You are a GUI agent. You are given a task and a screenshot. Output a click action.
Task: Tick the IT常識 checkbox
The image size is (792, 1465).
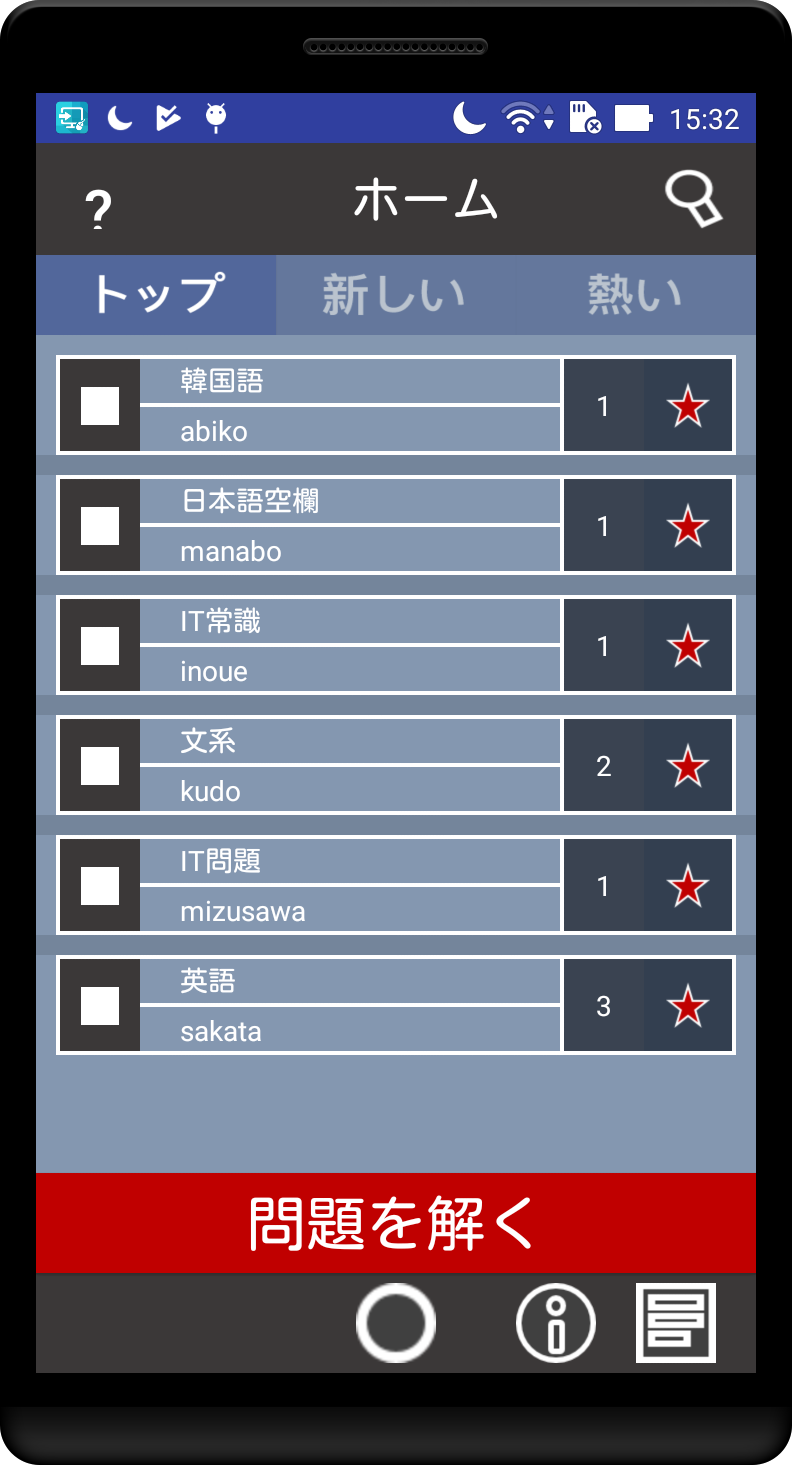click(100, 646)
